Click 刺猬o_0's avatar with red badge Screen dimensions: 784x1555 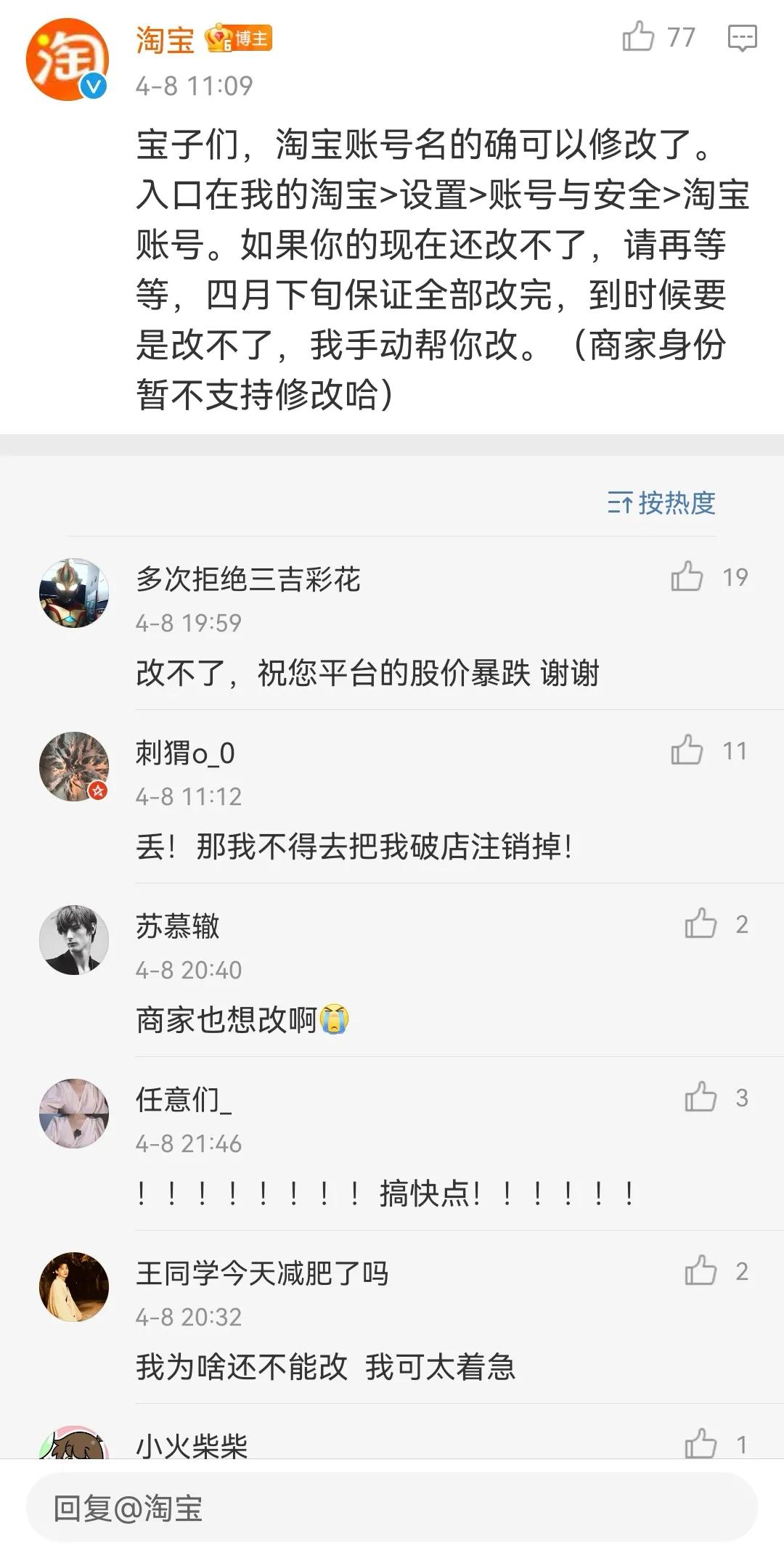pyautogui.click(x=73, y=766)
